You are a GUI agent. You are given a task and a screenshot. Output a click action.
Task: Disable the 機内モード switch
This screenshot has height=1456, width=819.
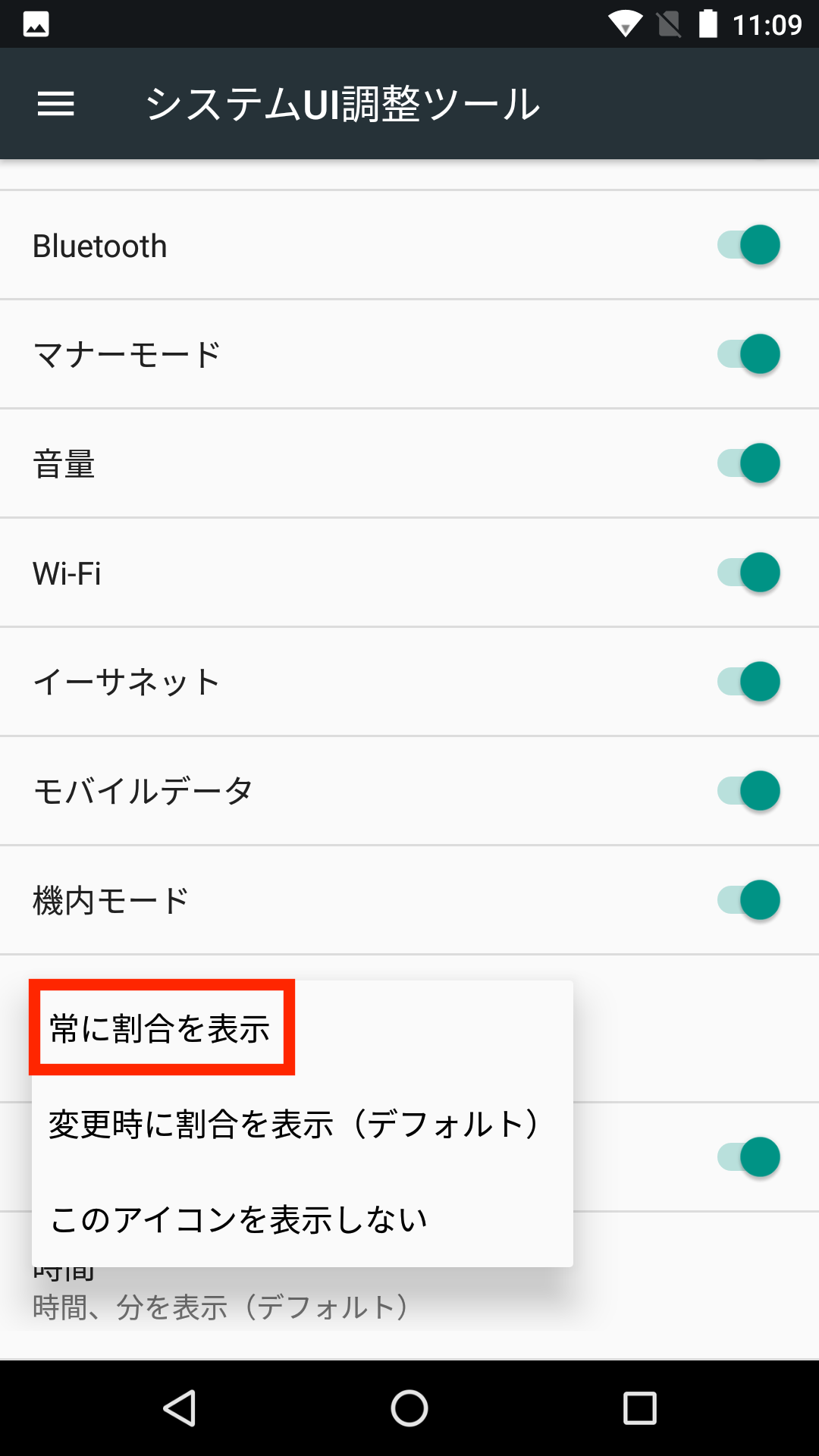[748, 900]
